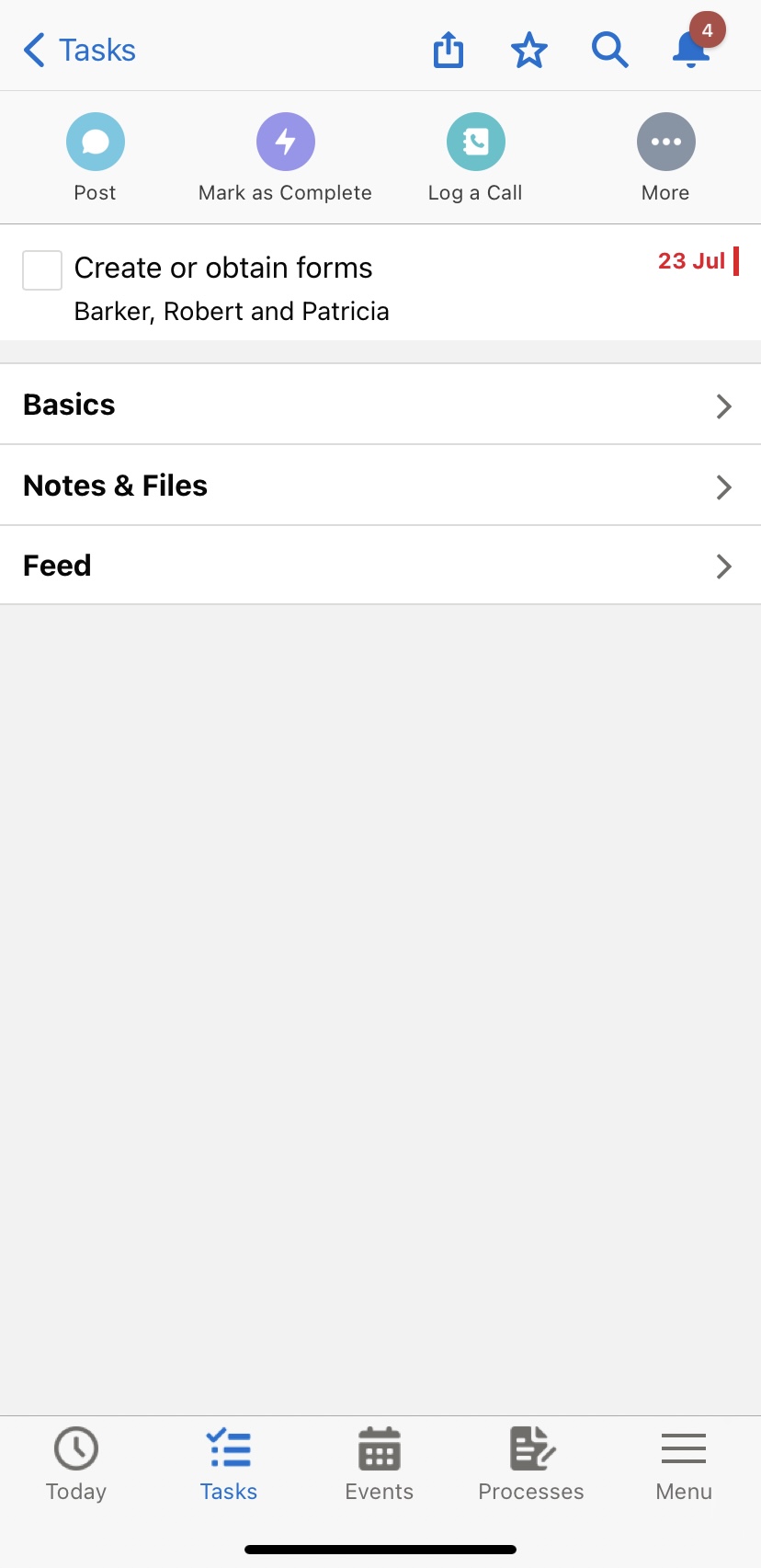Tap the 23 Jul due date
761x1568 pixels.
coord(689,261)
